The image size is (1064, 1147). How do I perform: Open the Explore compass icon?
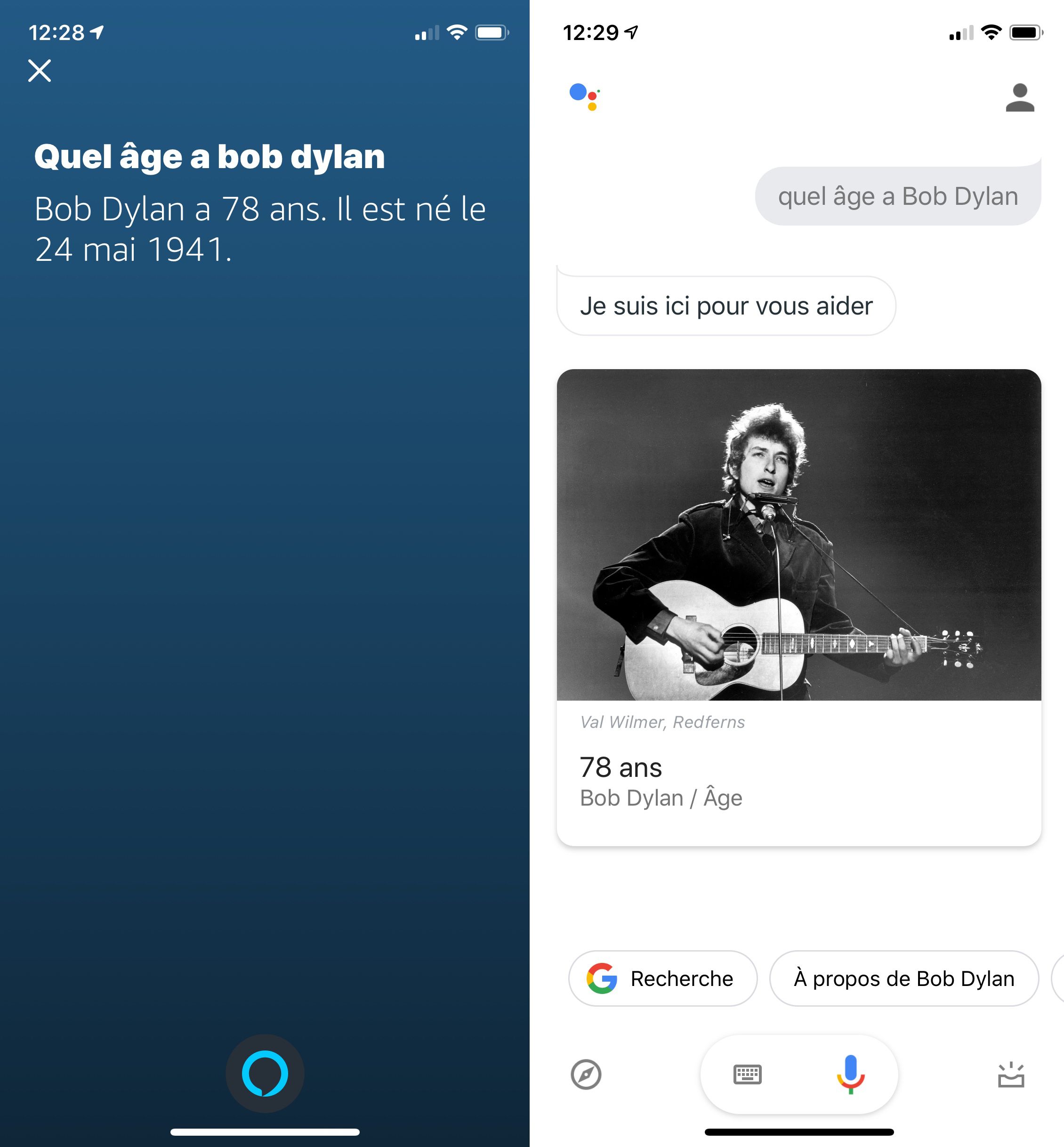(586, 1074)
